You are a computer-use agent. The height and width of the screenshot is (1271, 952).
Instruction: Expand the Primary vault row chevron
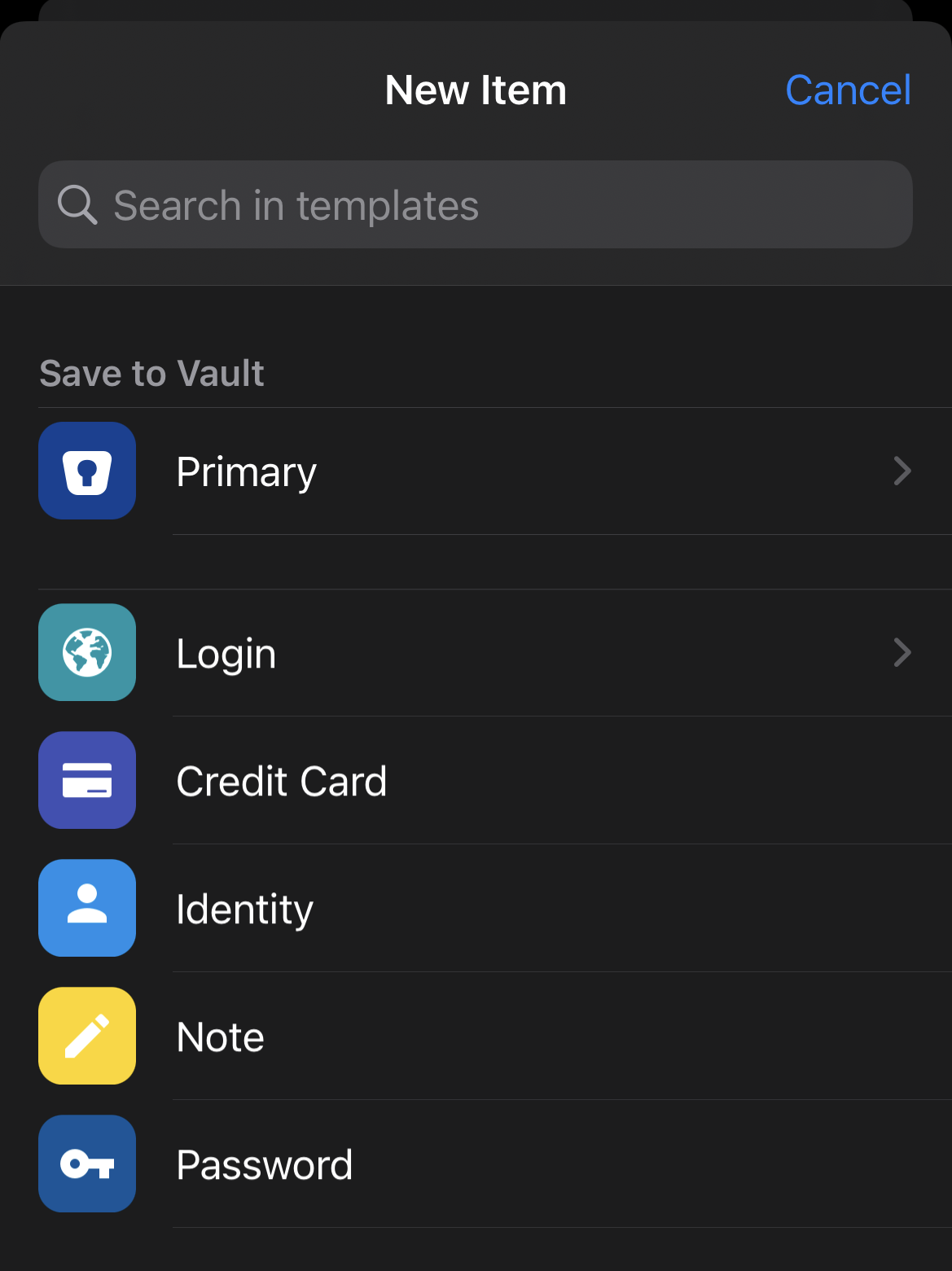902,471
